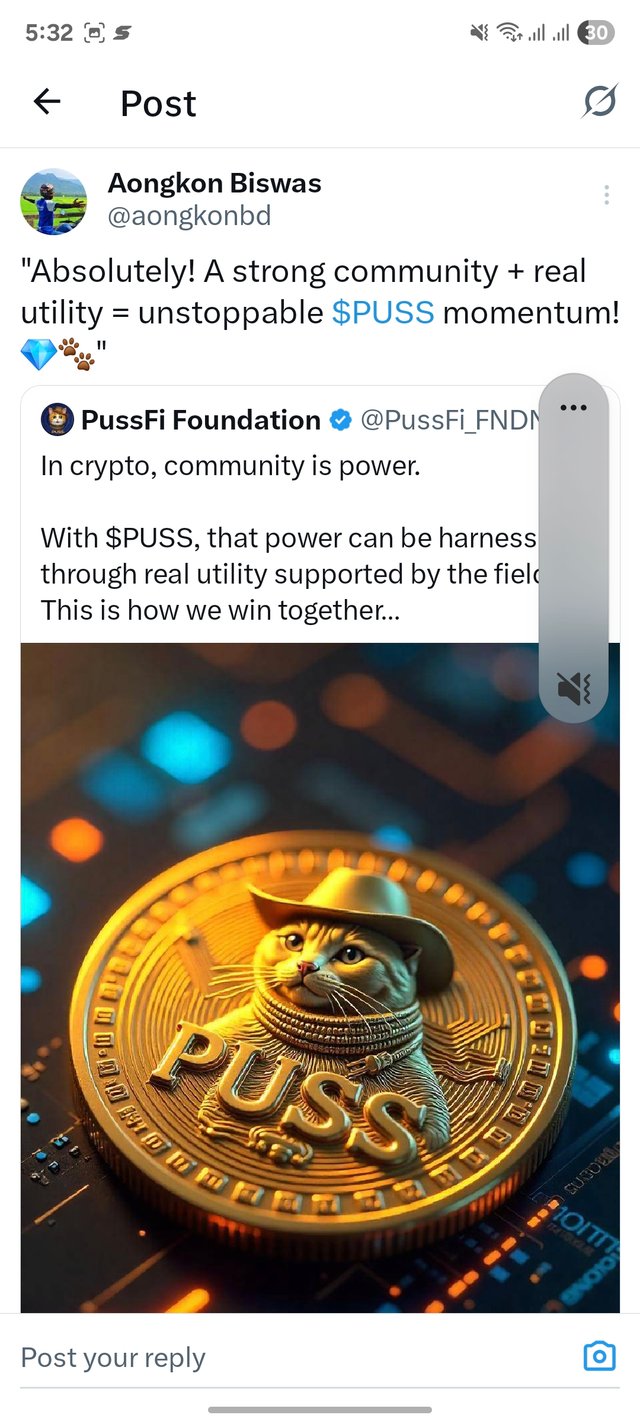
Task: Go back from the Post screen
Action: [47, 101]
